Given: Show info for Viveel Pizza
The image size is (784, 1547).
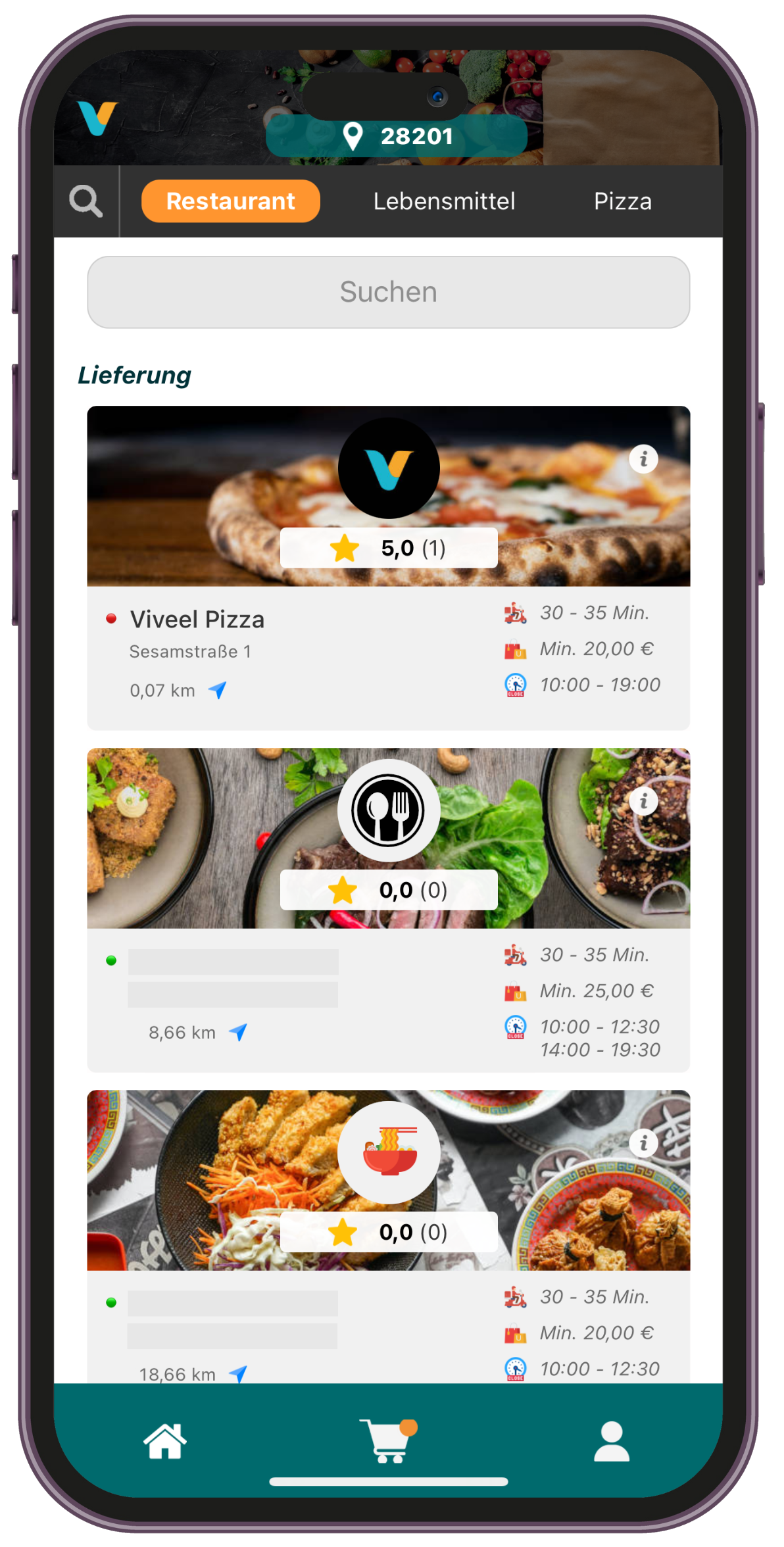Looking at the screenshot, I should pyautogui.click(x=643, y=459).
